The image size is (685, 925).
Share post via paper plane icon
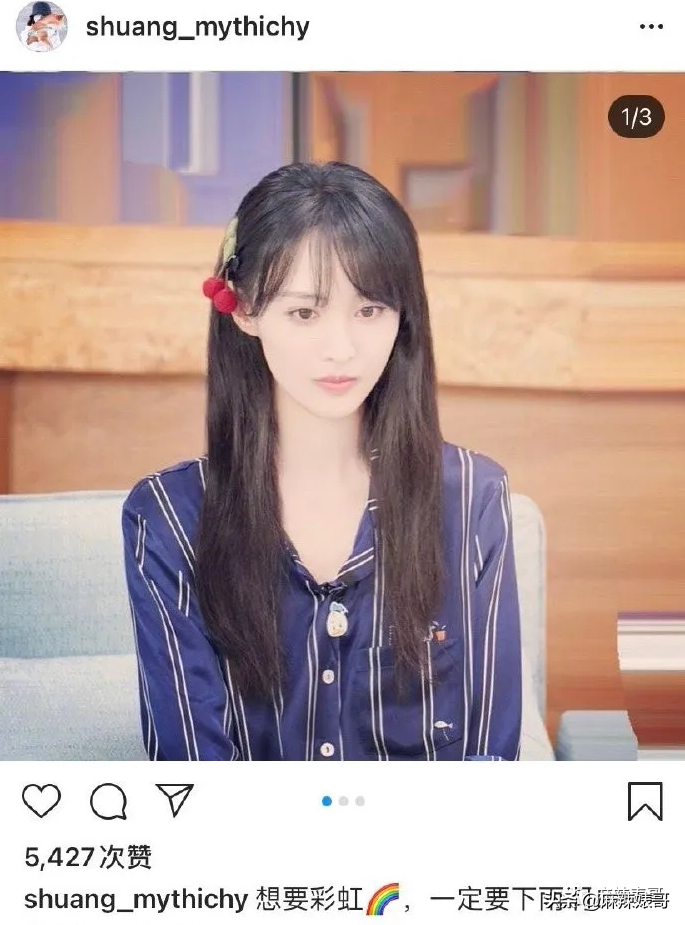click(x=174, y=799)
